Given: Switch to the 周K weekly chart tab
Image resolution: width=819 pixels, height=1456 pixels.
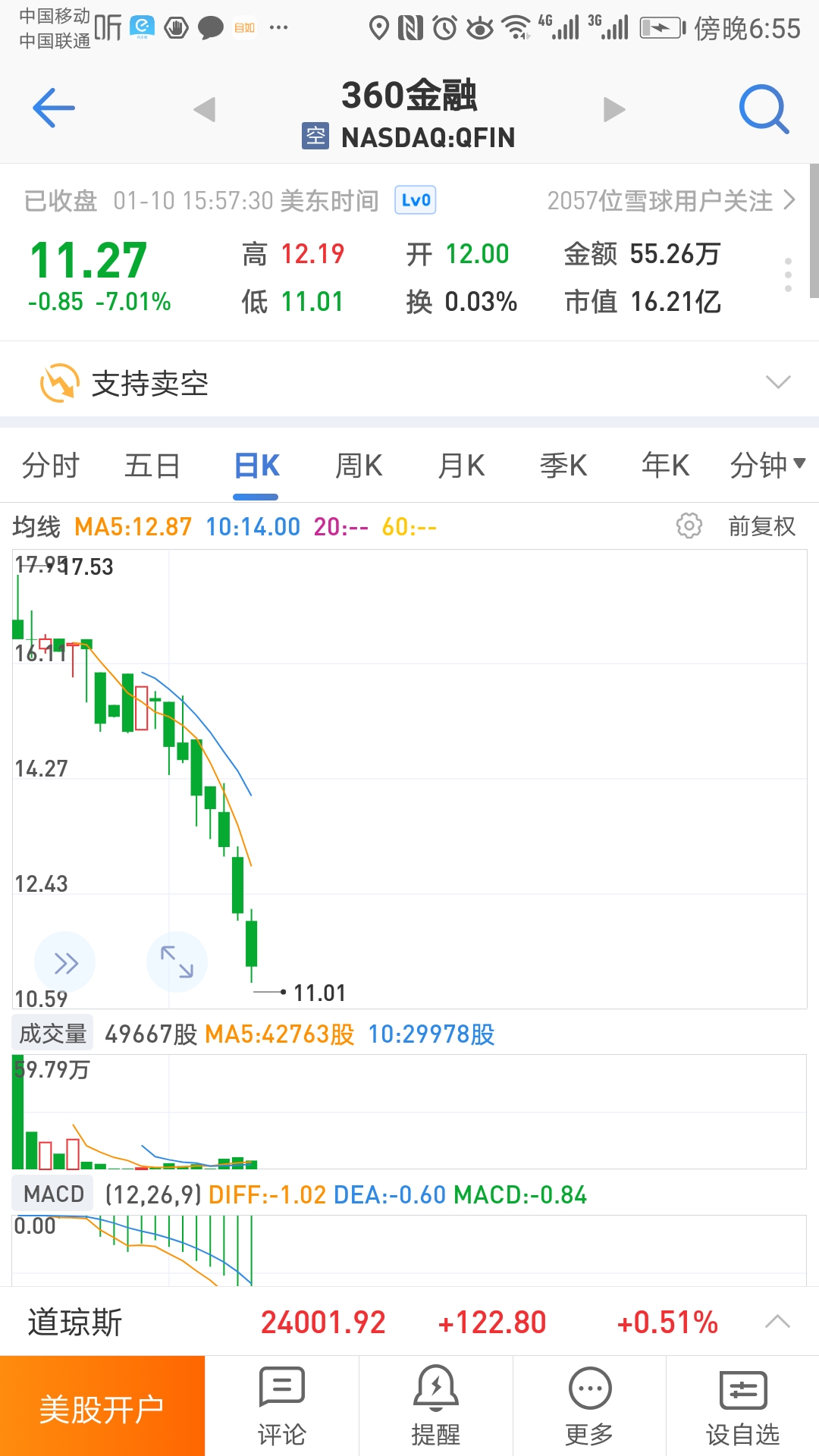Looking at the screenshot, I should pos(359,466).
